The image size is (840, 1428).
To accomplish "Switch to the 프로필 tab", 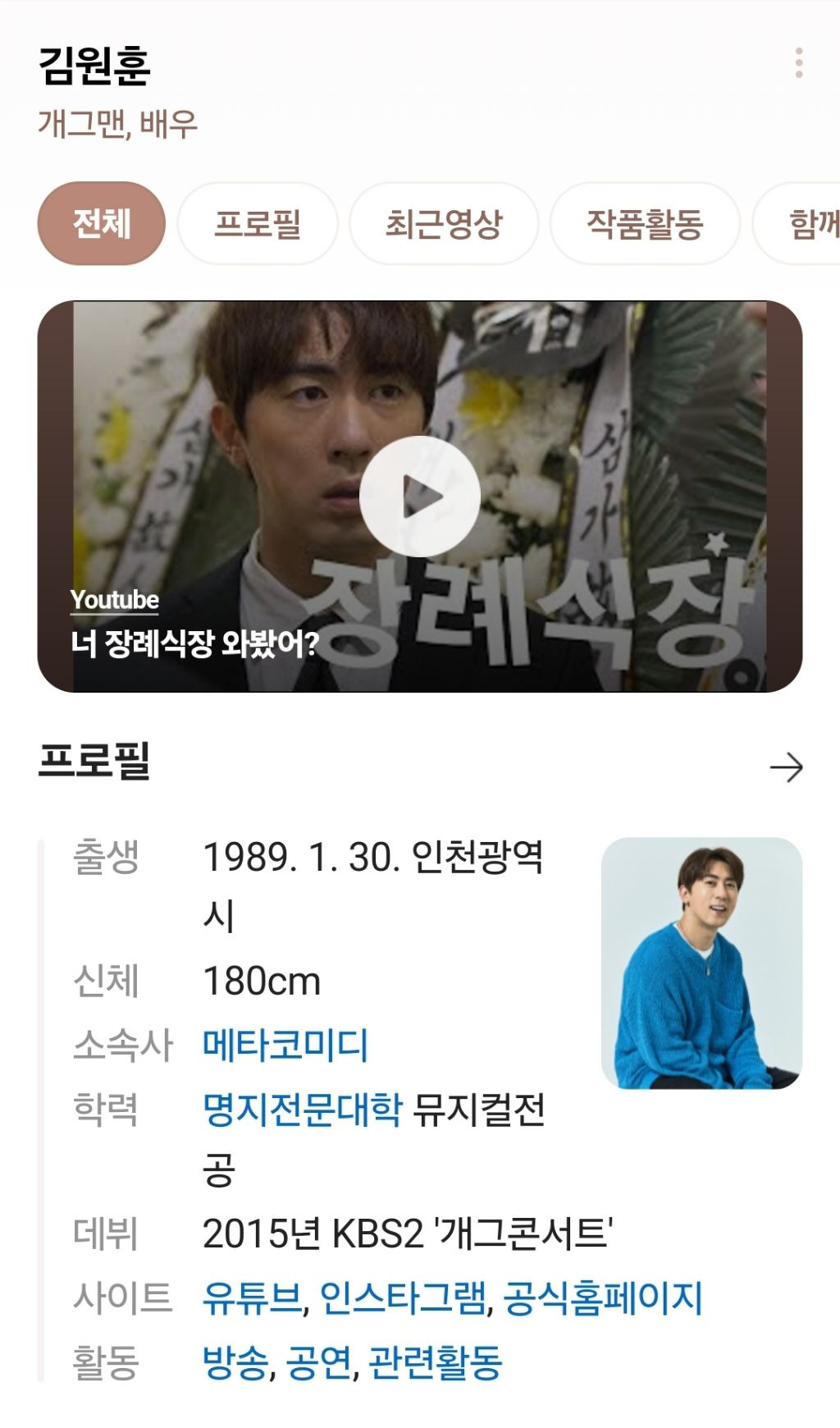I will click(258, 223).
